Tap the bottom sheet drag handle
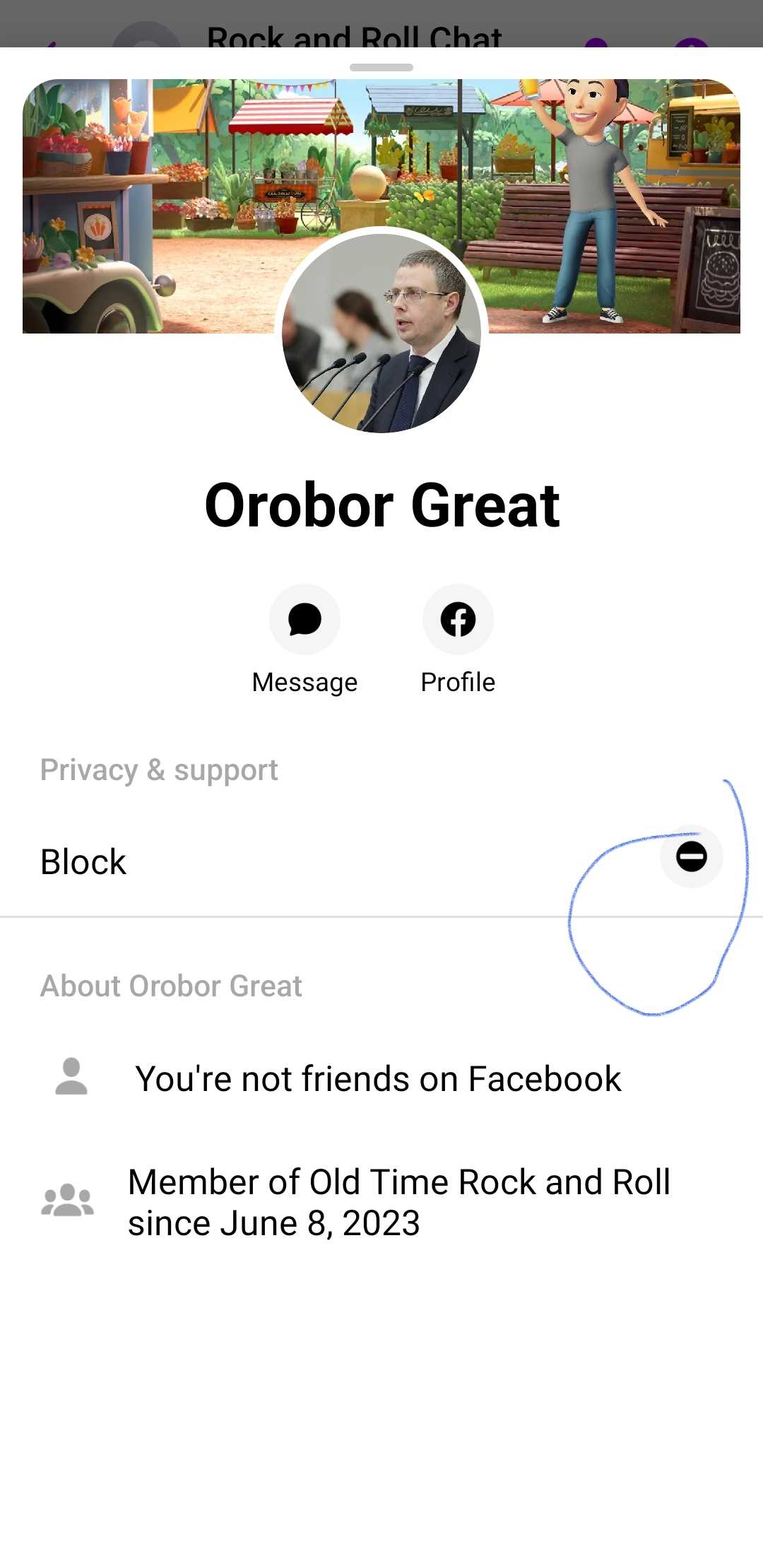Viewport: 763px width, 1568px height. pos(381,68)
